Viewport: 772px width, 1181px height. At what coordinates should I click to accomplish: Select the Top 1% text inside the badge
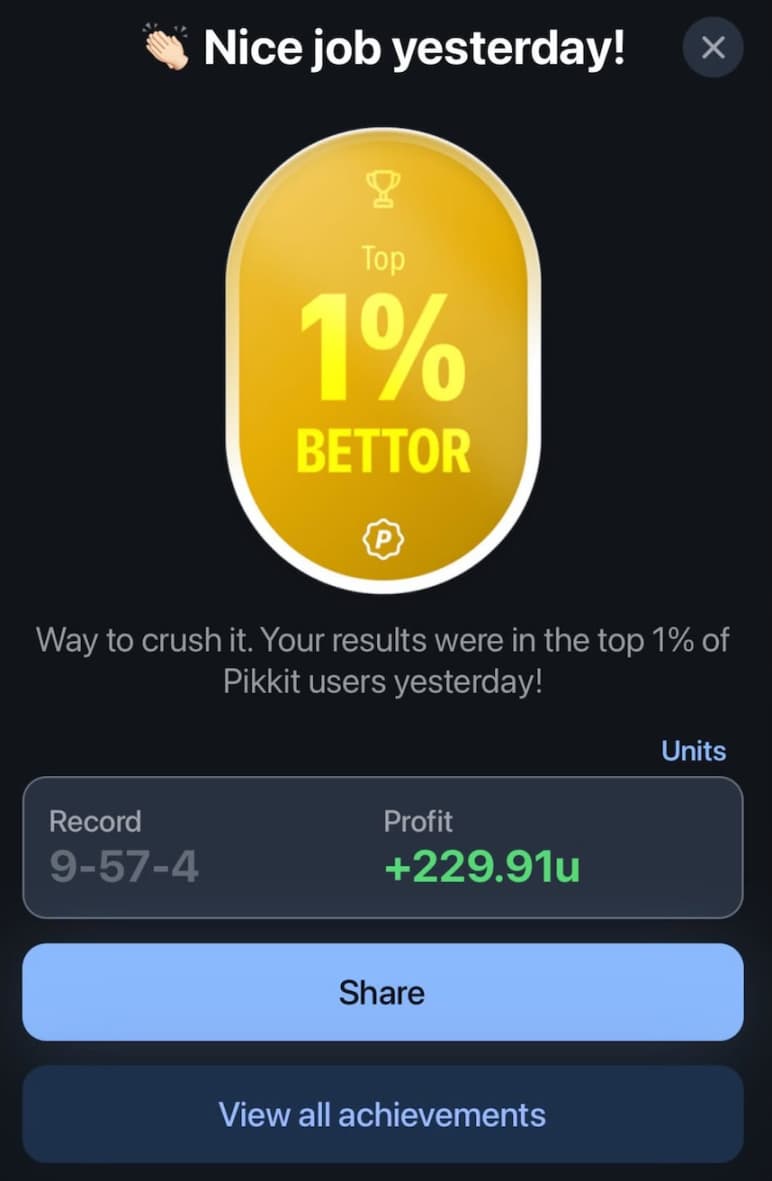click(x=384, y=345)
